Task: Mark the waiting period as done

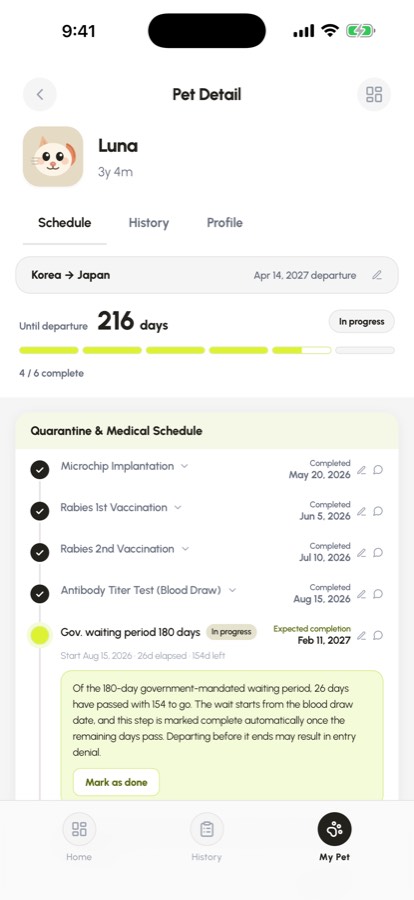Action: pyautogui.click(x=116, y=782)
